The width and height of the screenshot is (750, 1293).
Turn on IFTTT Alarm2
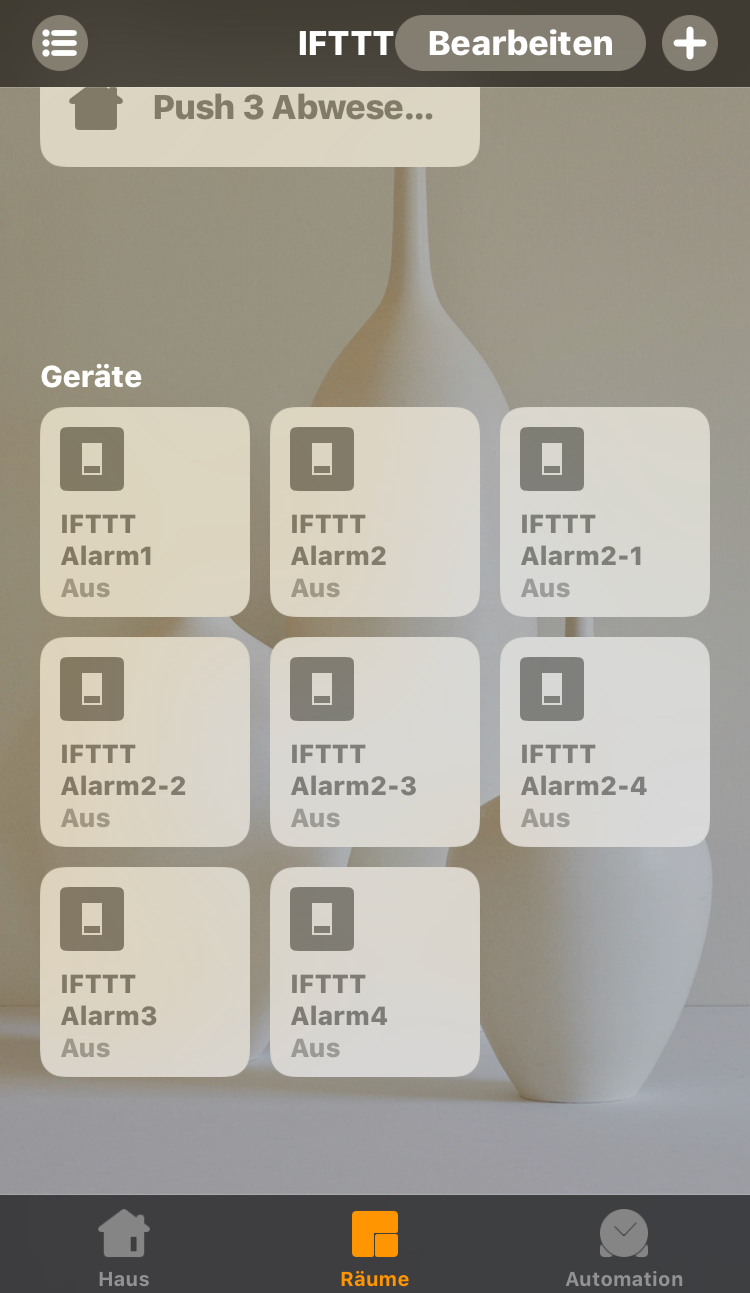pyautogui.click(x=375, y=511)
